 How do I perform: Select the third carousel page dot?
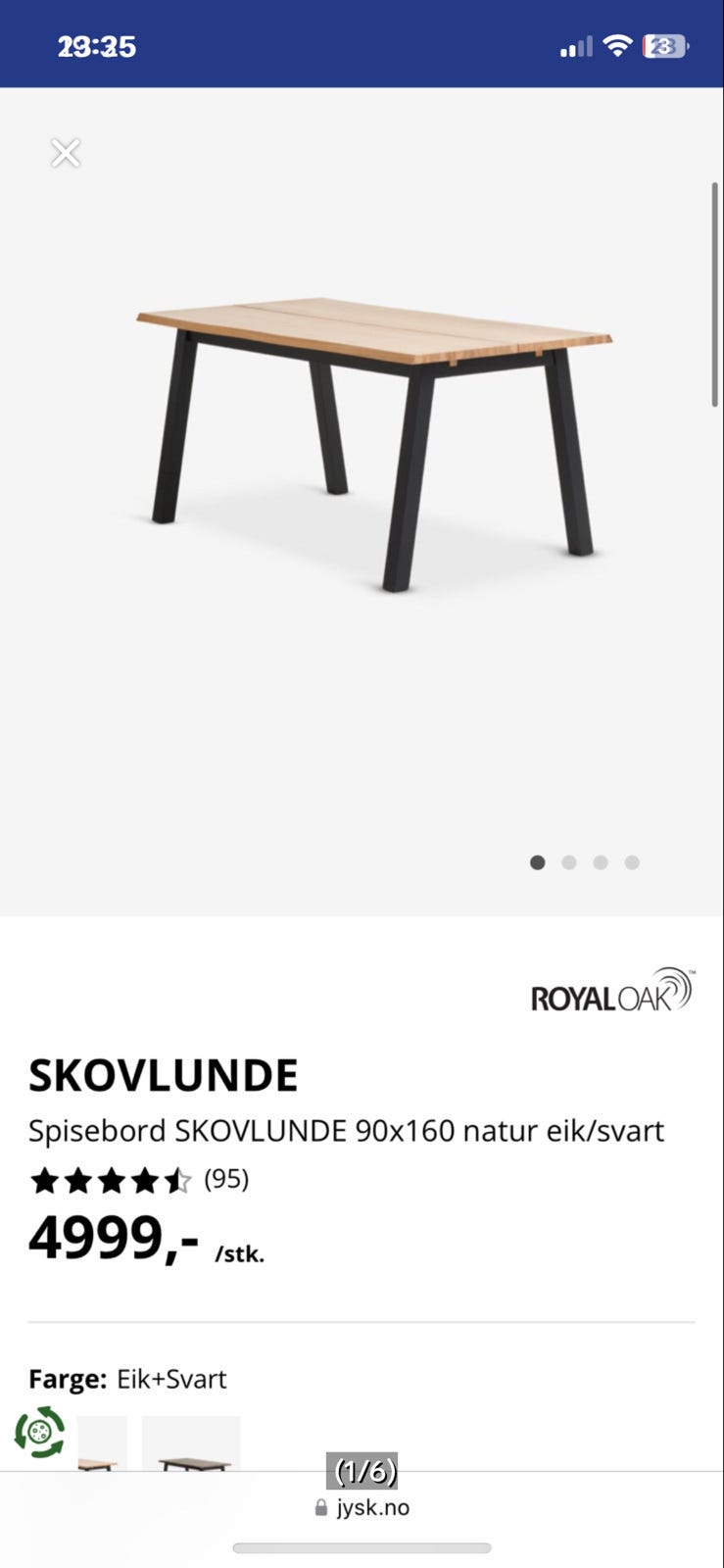tap(601, 862)
